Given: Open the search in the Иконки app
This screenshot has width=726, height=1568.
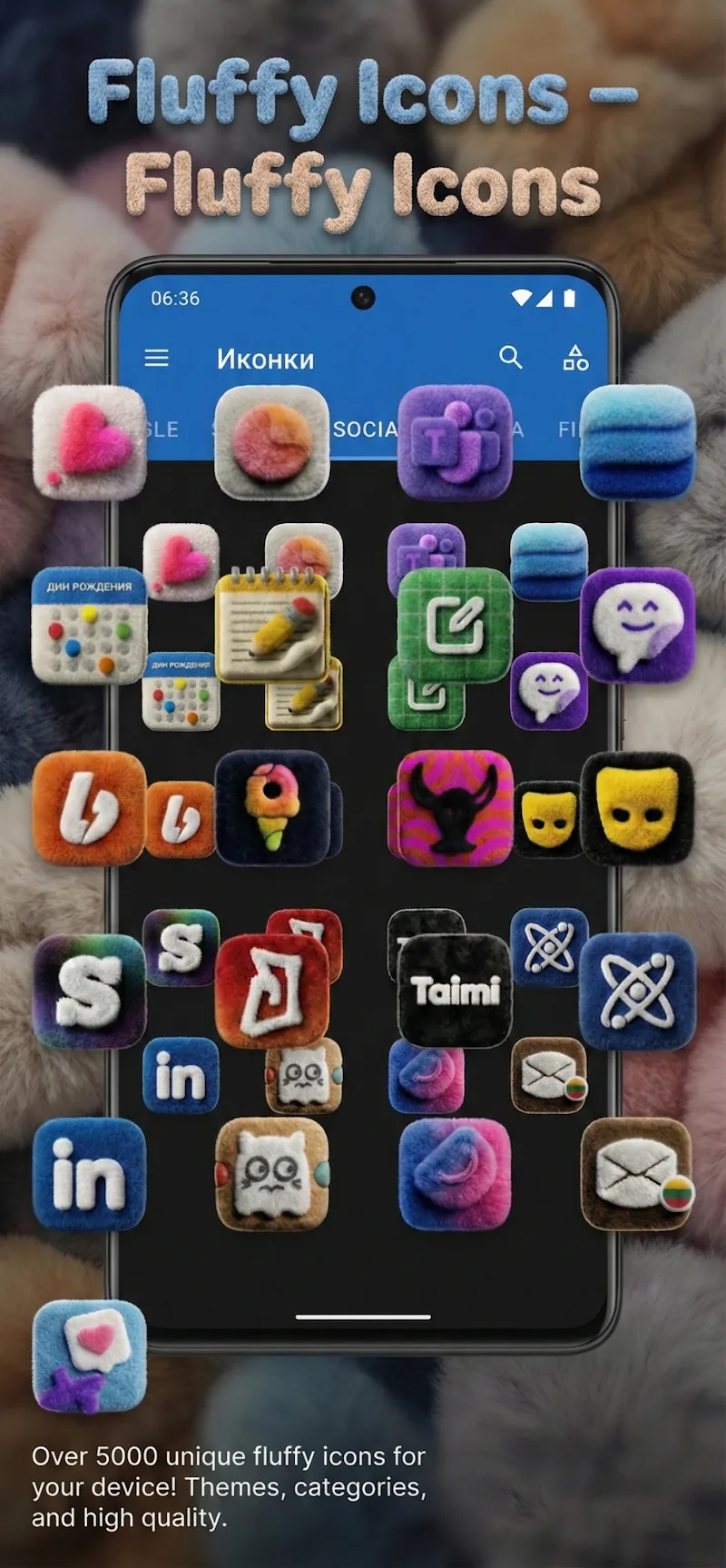Looking at the screenshot, I should [510, 358].
